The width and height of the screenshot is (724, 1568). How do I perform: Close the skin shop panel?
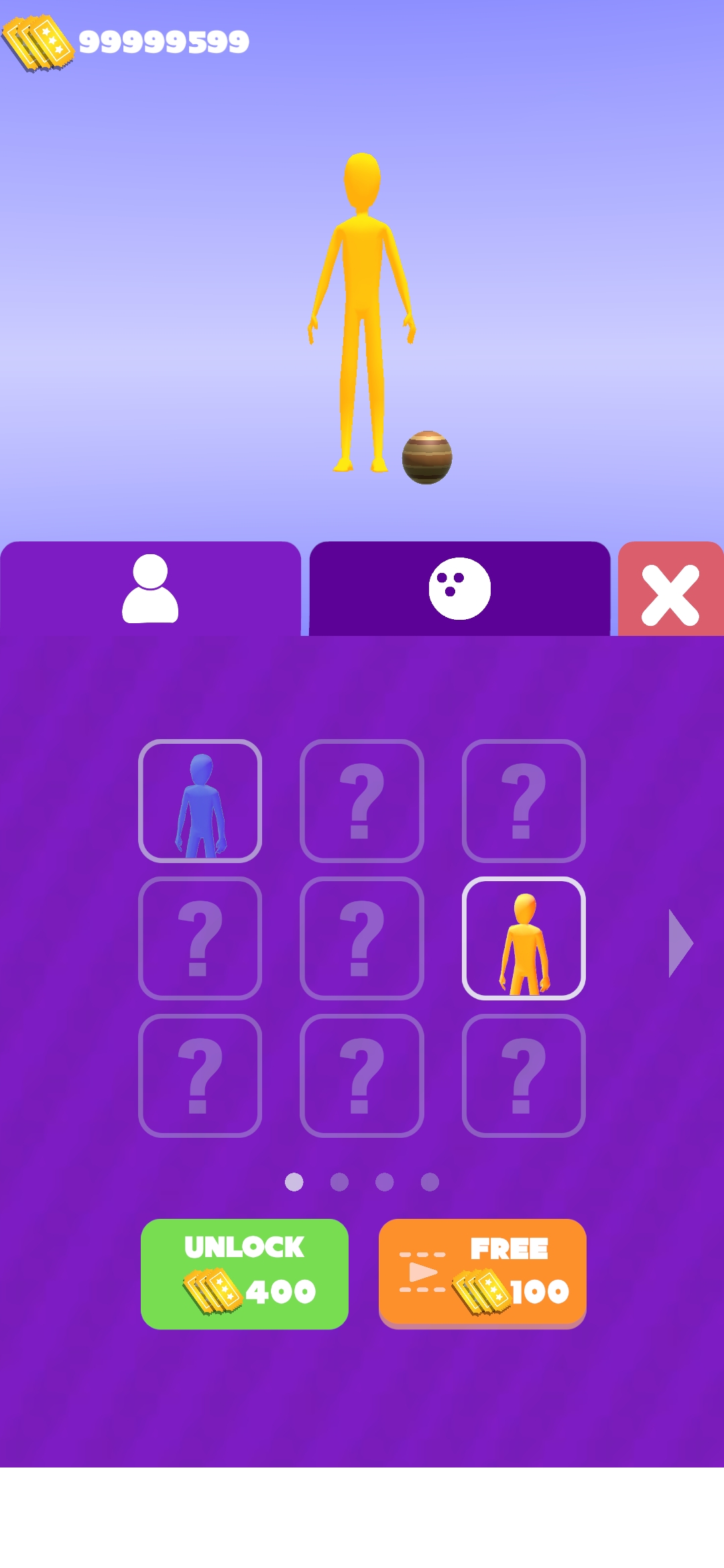pos(670,592)
